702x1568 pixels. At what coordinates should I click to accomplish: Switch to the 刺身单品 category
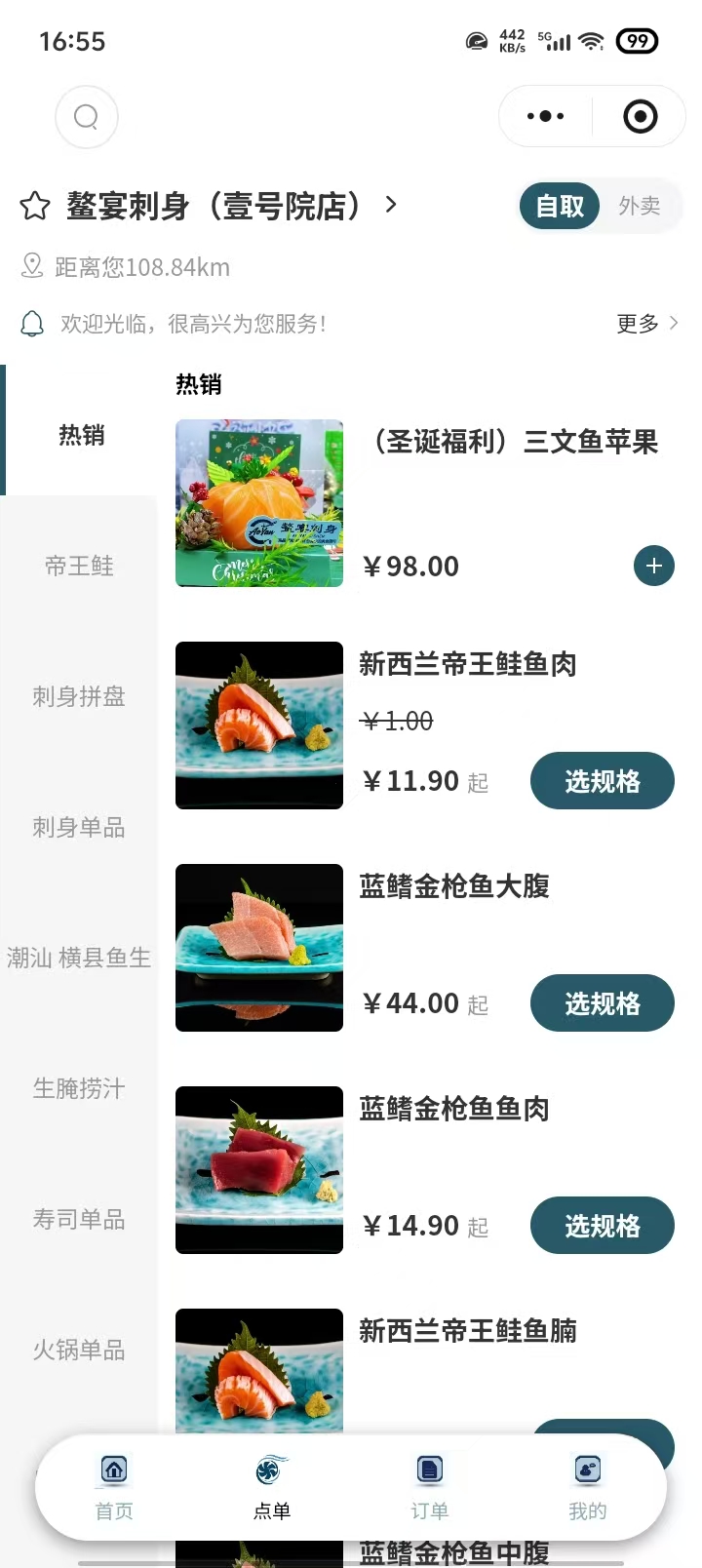tap(79, 827)
